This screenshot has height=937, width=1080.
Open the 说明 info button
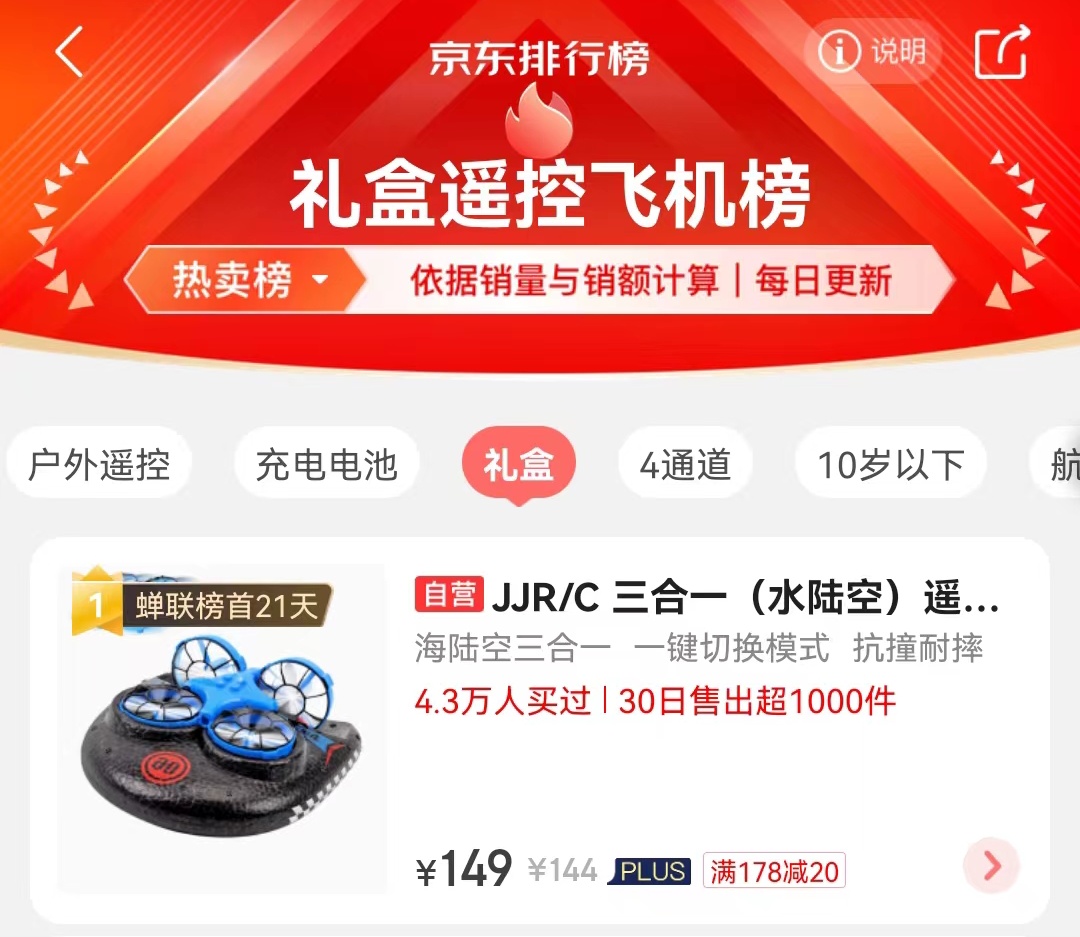pyautogui.click(x=873, y=52)
